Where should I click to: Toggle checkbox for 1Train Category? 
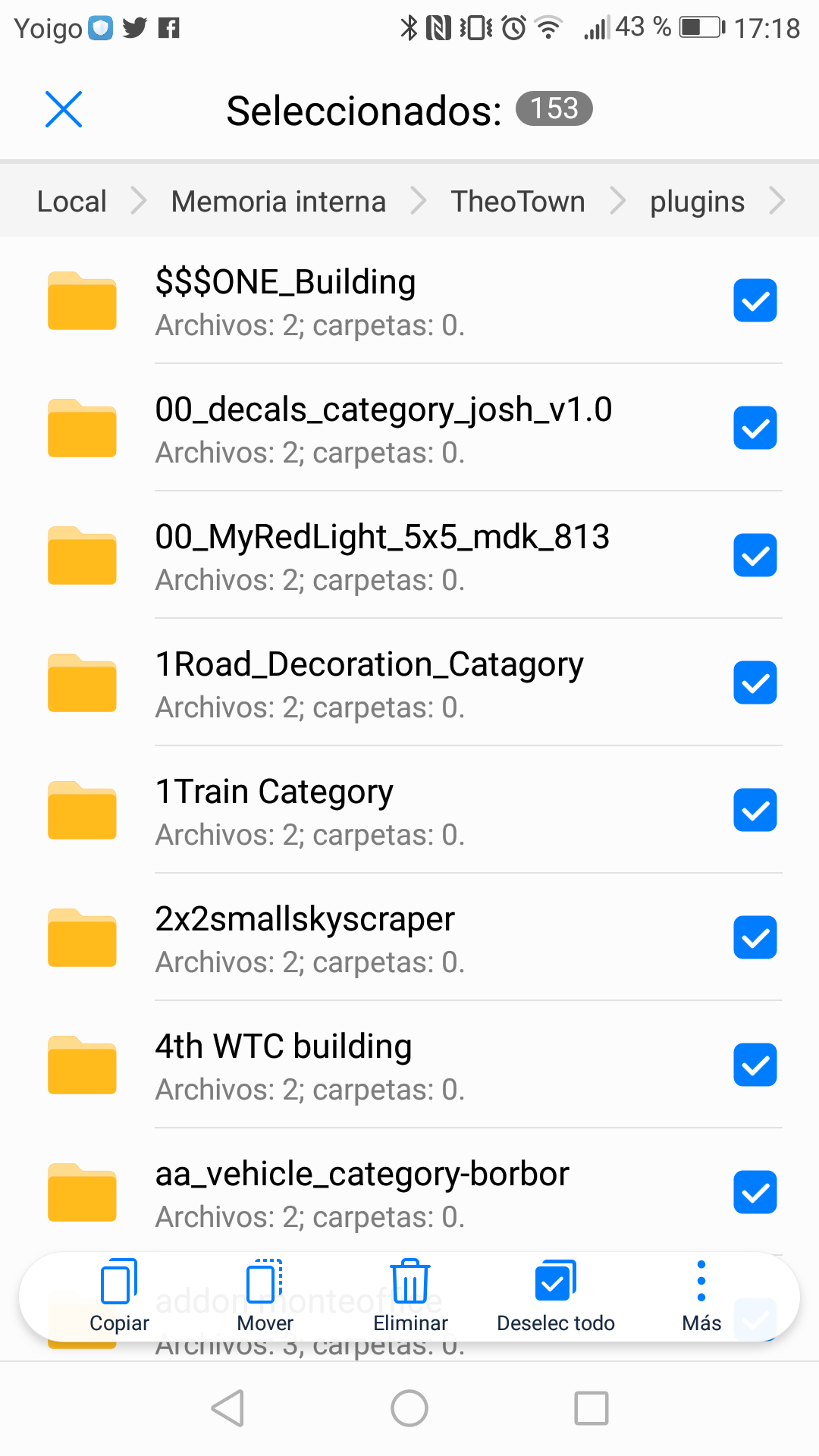755,810
